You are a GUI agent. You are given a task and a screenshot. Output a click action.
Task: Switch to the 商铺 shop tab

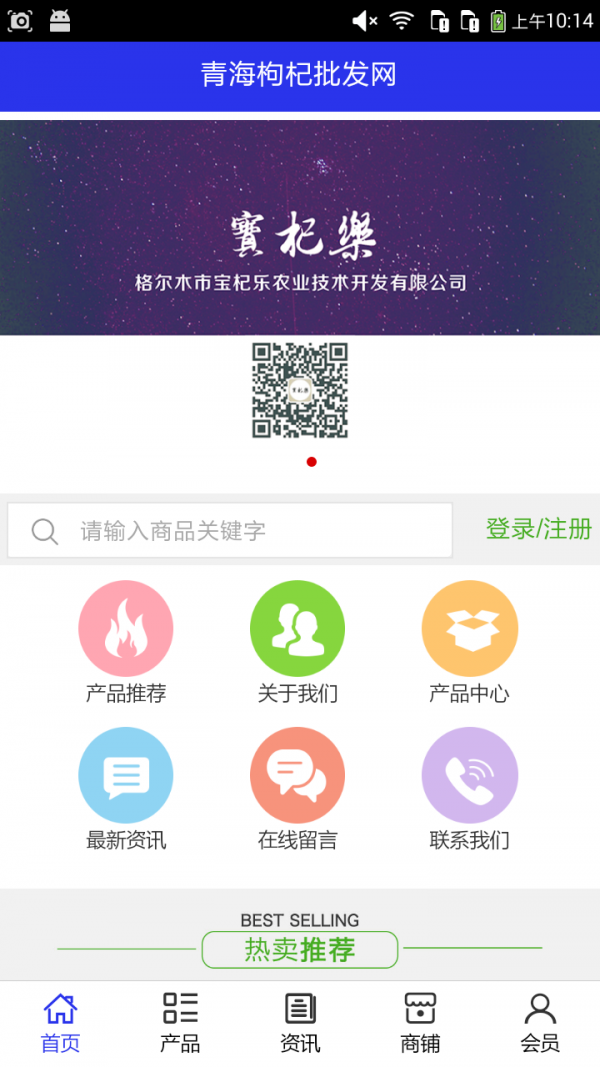(420, 1022)
